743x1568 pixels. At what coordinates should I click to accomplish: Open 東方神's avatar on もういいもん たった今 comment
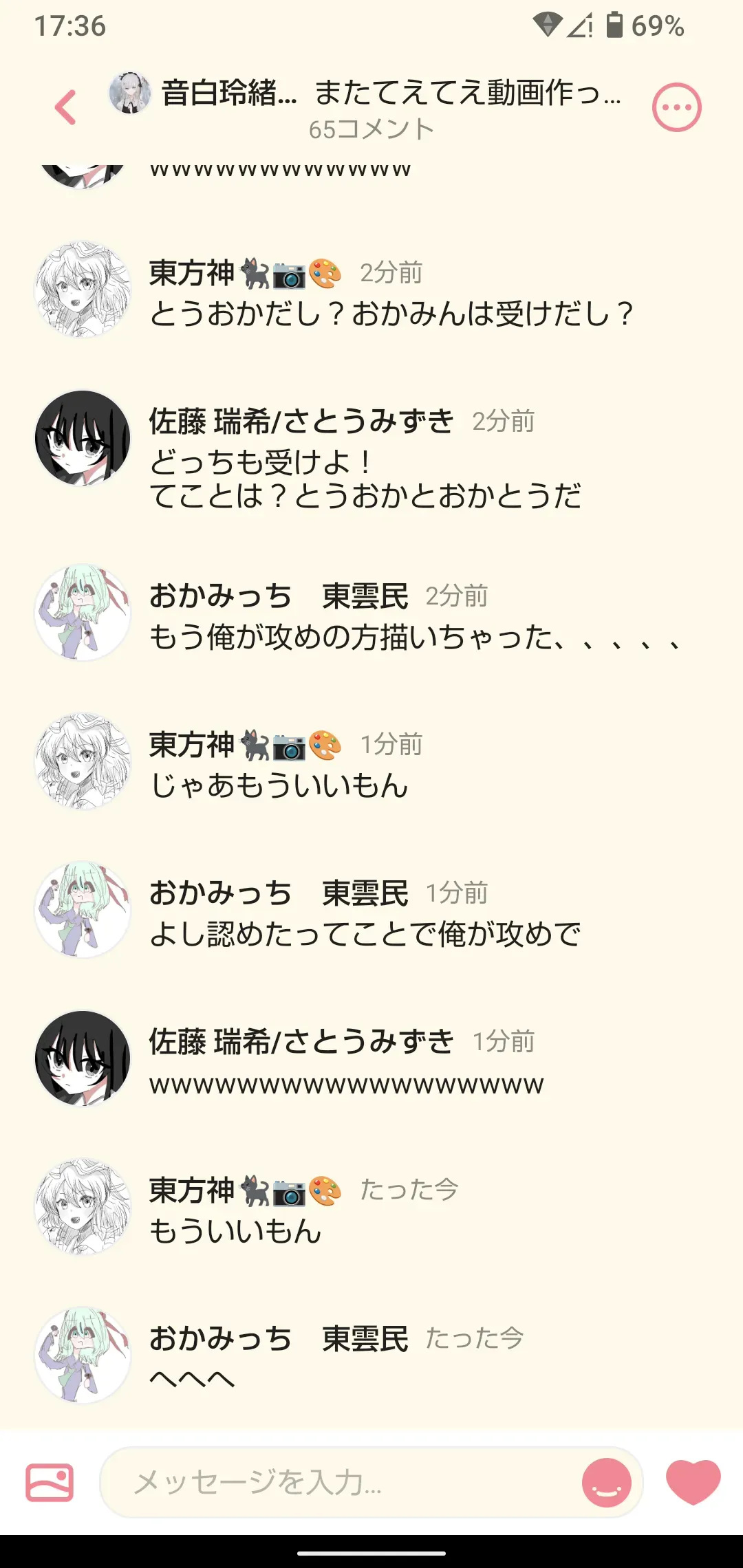pos(83,1207)
